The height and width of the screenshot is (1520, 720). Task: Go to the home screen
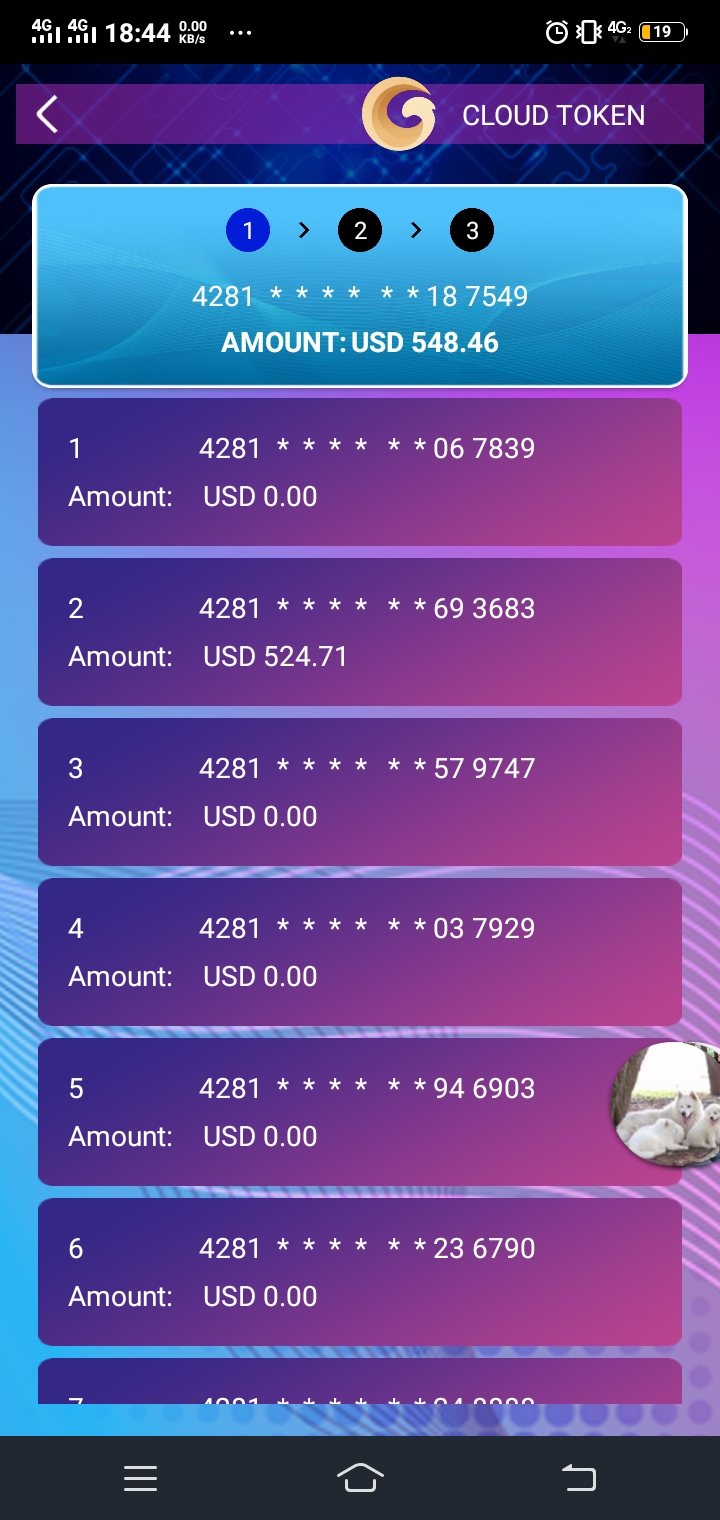(x=360, y=1478)
